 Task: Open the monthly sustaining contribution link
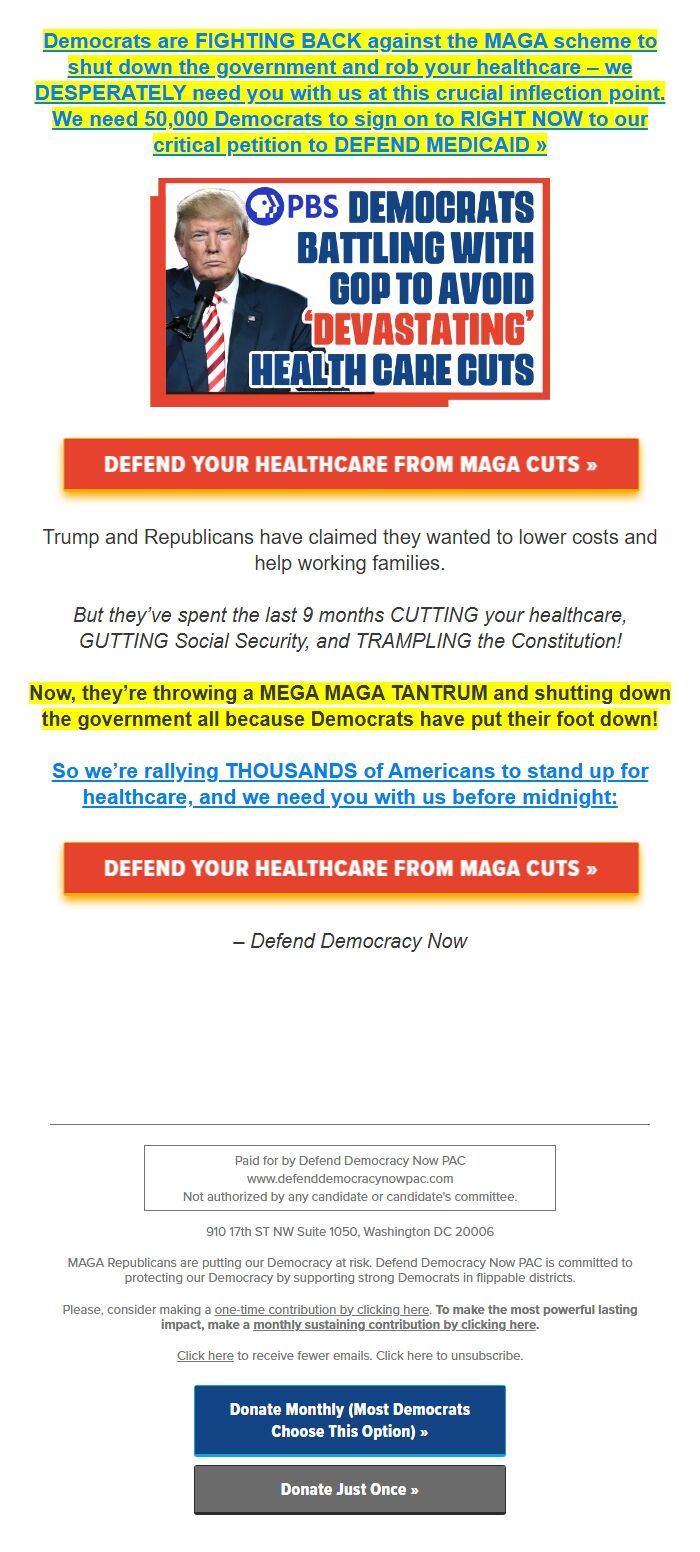(395, 1324)
